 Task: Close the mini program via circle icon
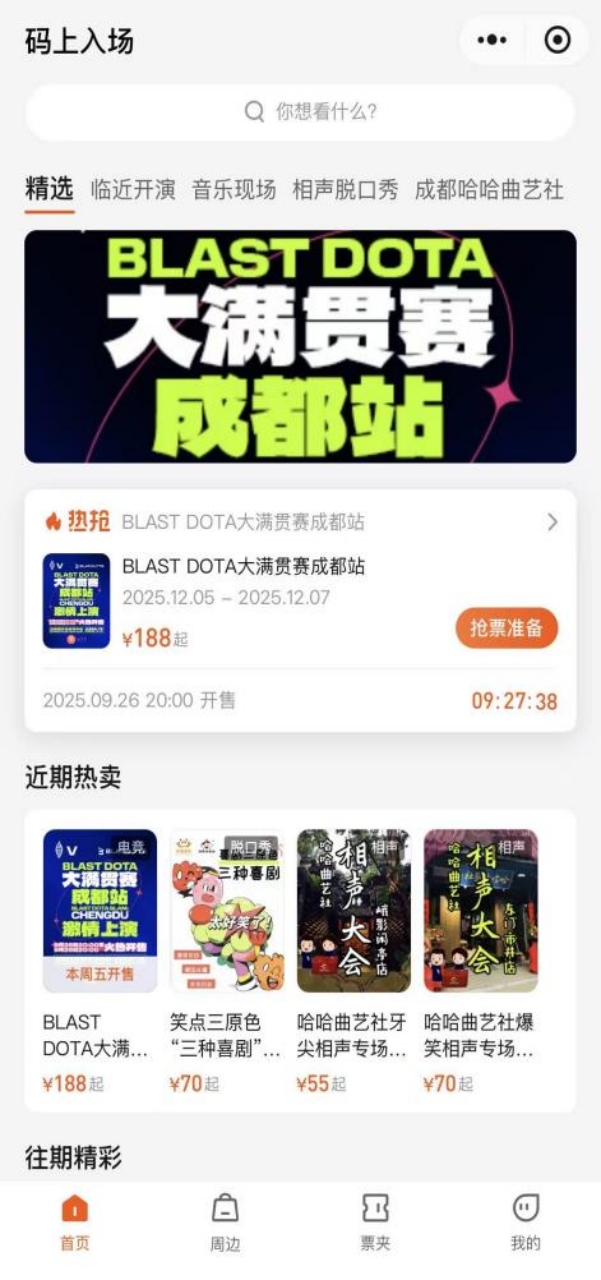click(x=557, y=41)
